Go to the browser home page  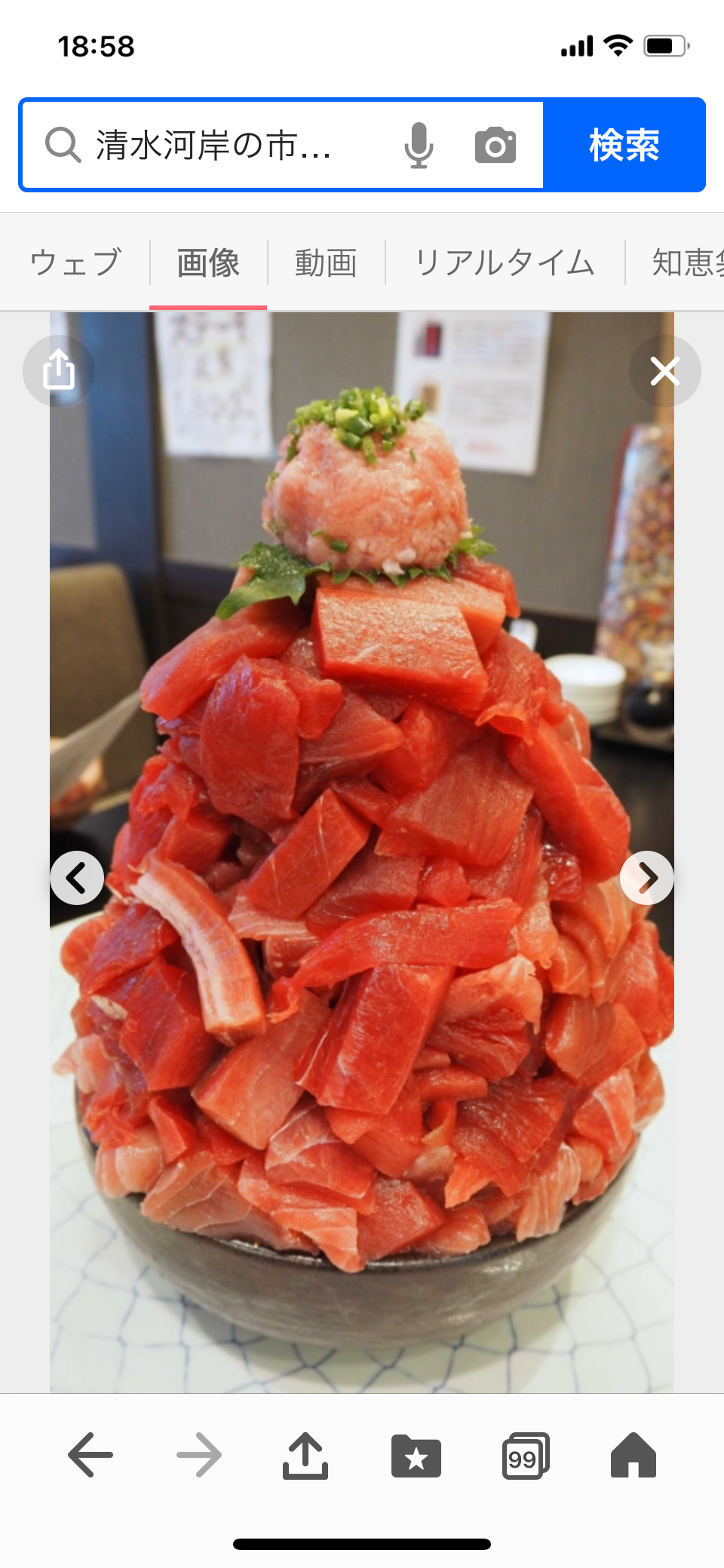pyautogui.click(x=633, y=1455)
